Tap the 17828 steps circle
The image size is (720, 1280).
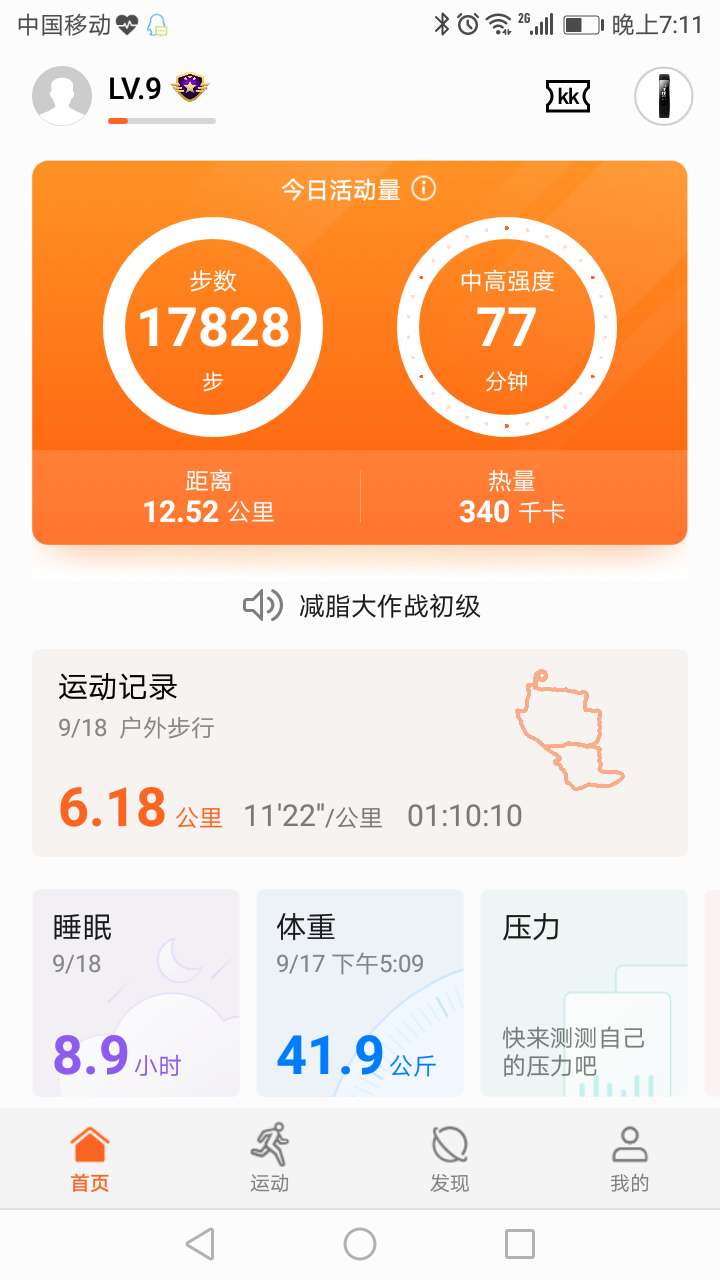[x=213, y=325]
